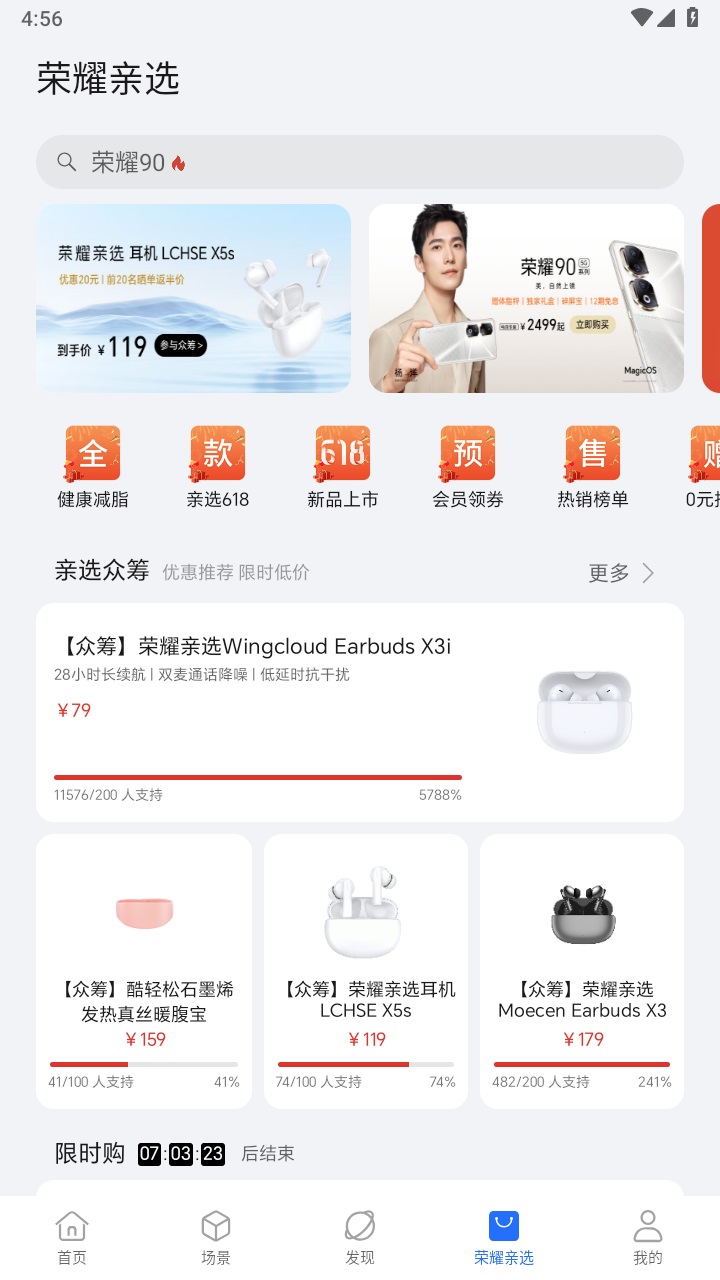Tap the Moecen Earbuds X3 product image
Viewport: 720px width, 1280px height.
click(x=581, y=910)
